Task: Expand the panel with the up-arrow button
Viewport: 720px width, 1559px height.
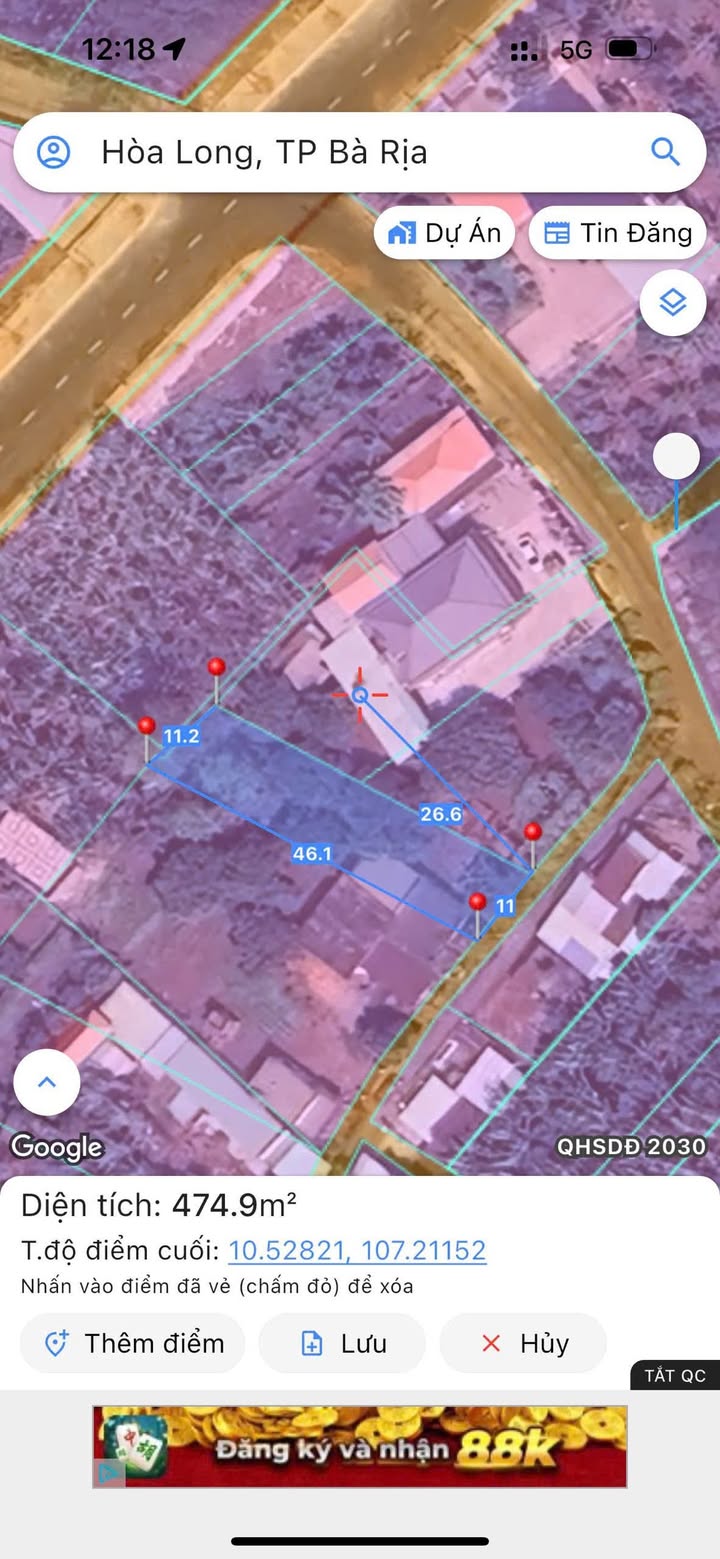Action: pos(47,1082)
